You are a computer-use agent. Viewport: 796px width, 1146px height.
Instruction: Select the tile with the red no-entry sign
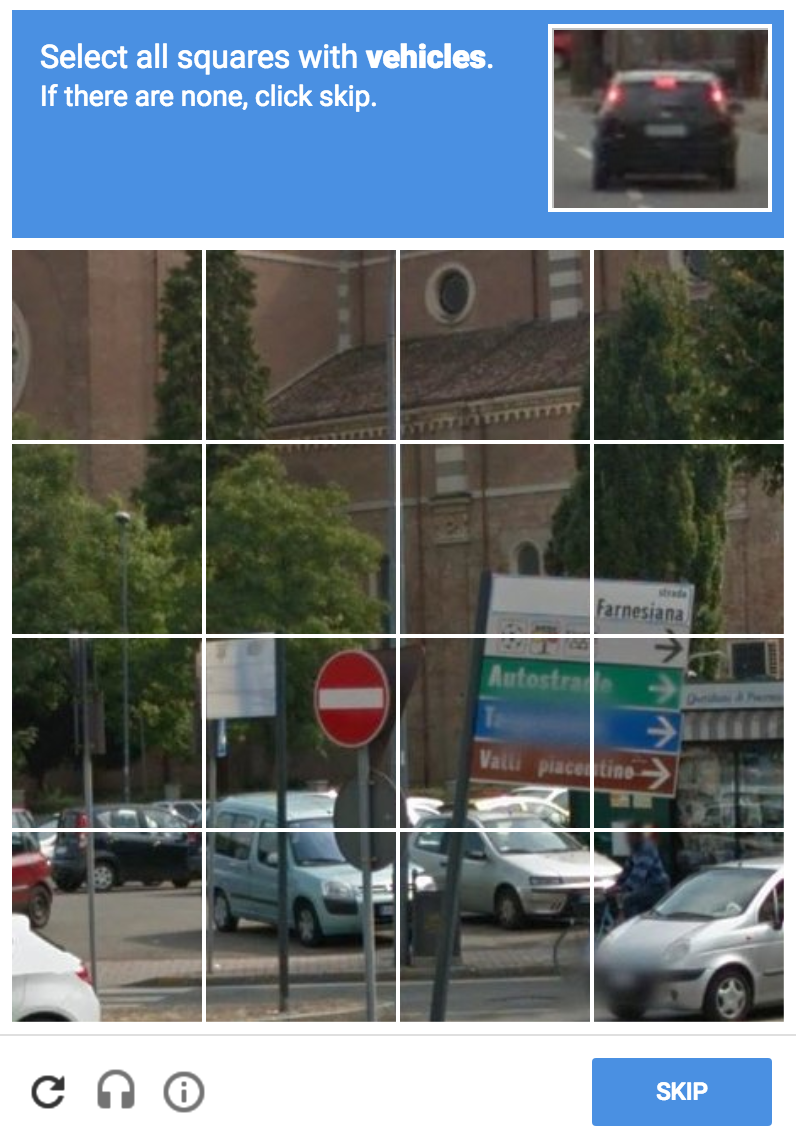300,732
